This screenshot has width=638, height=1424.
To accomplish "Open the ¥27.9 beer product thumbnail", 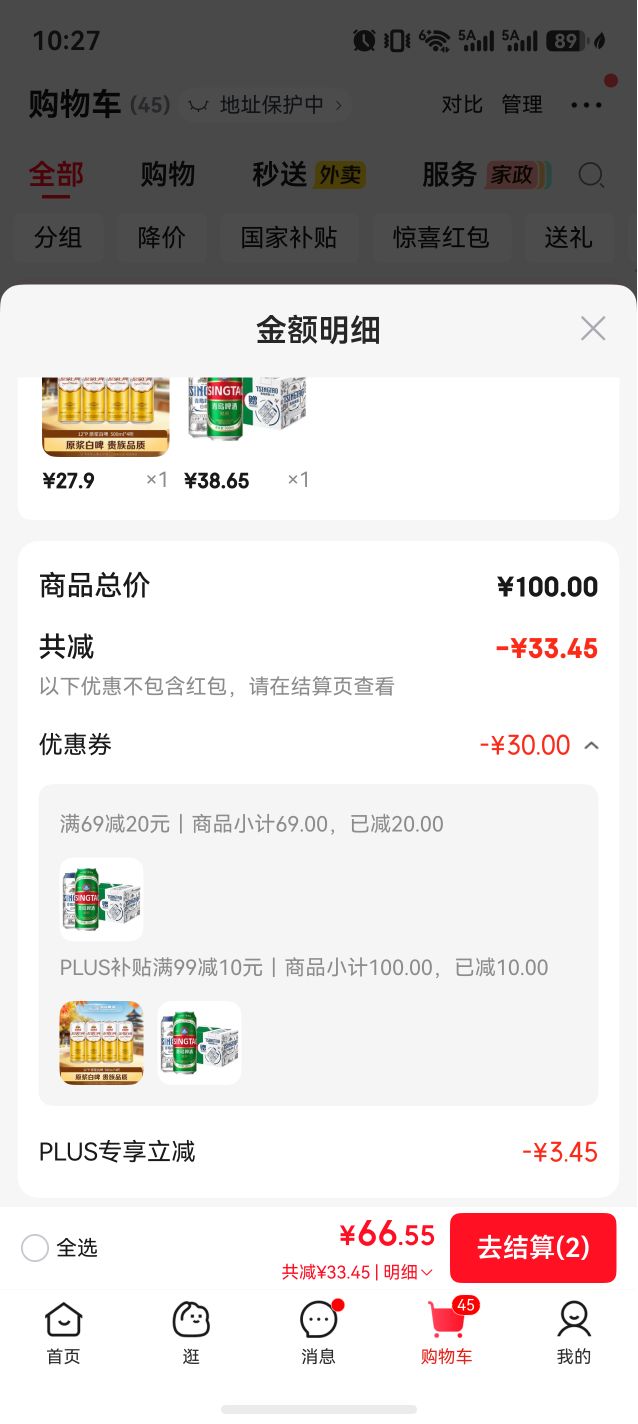I will pos(106,417).
